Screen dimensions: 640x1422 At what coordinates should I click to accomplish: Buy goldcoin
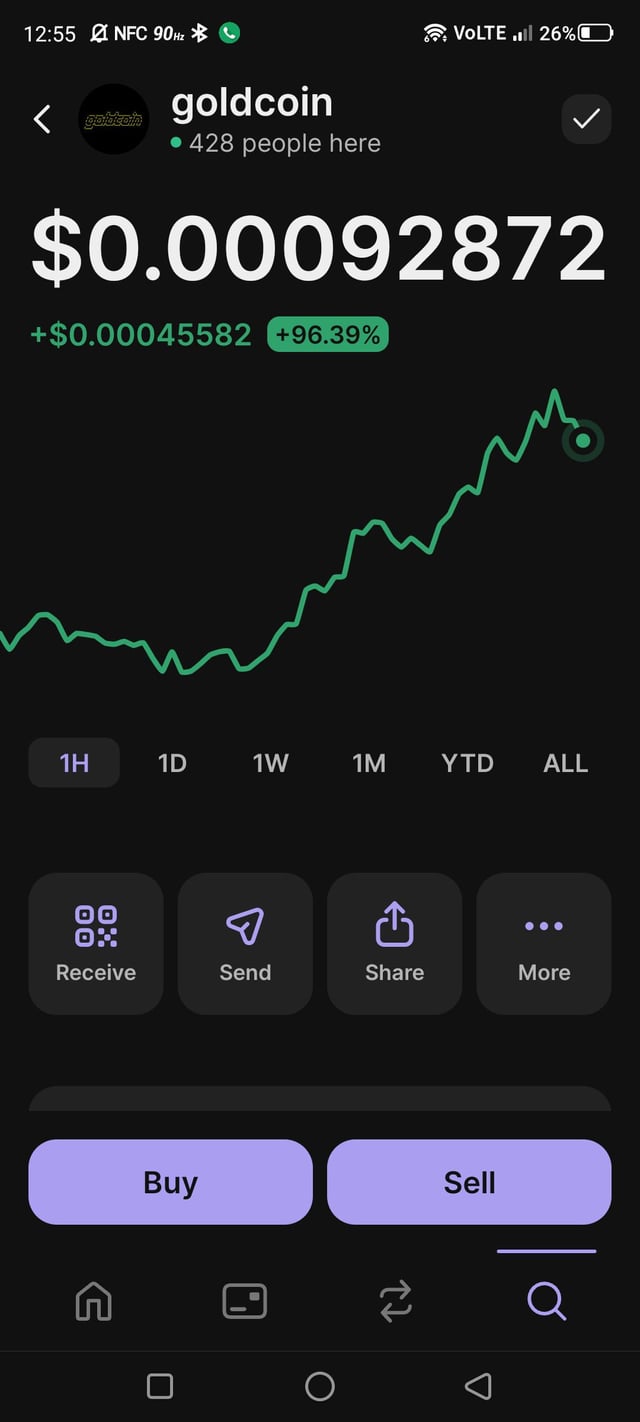point(170,1182)
